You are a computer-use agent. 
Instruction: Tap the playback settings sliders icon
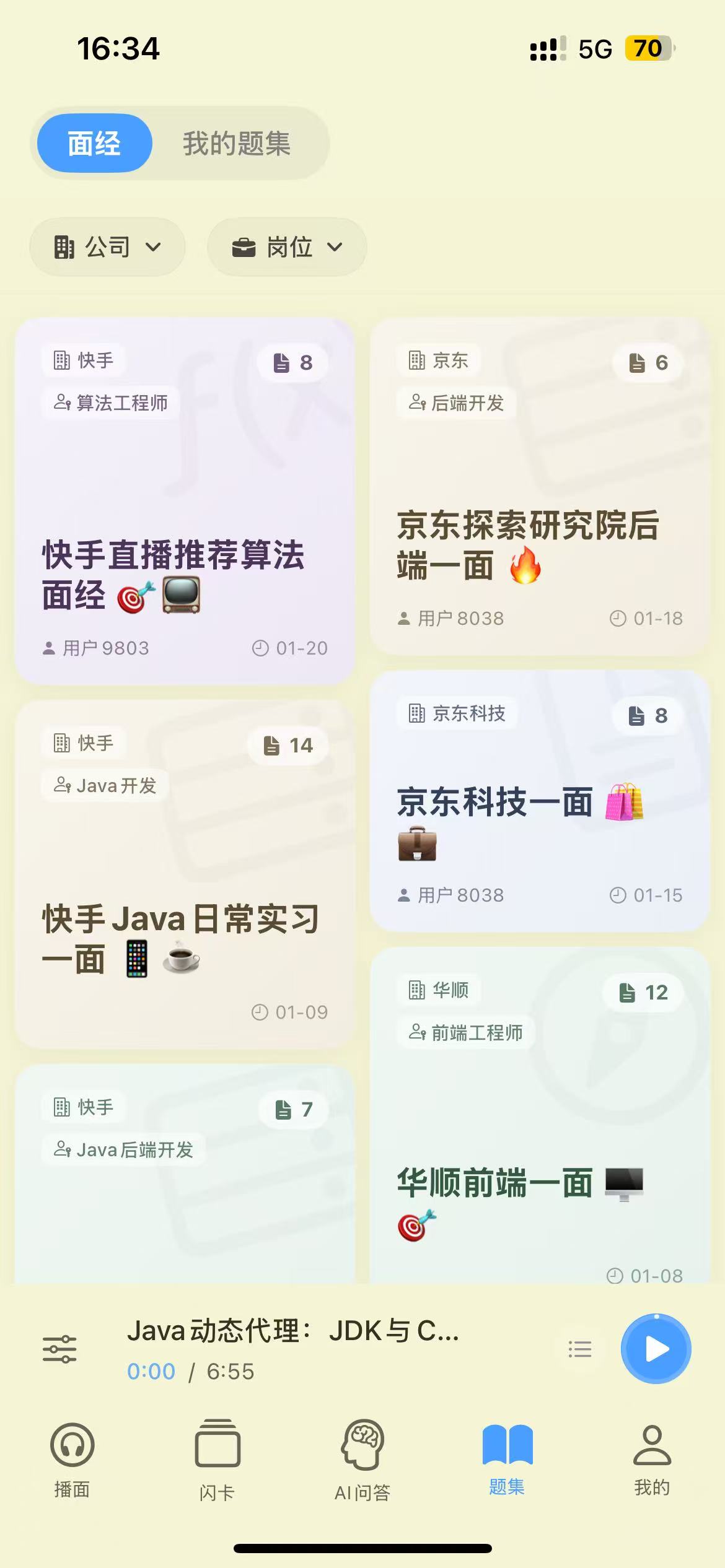point(60,1349)
